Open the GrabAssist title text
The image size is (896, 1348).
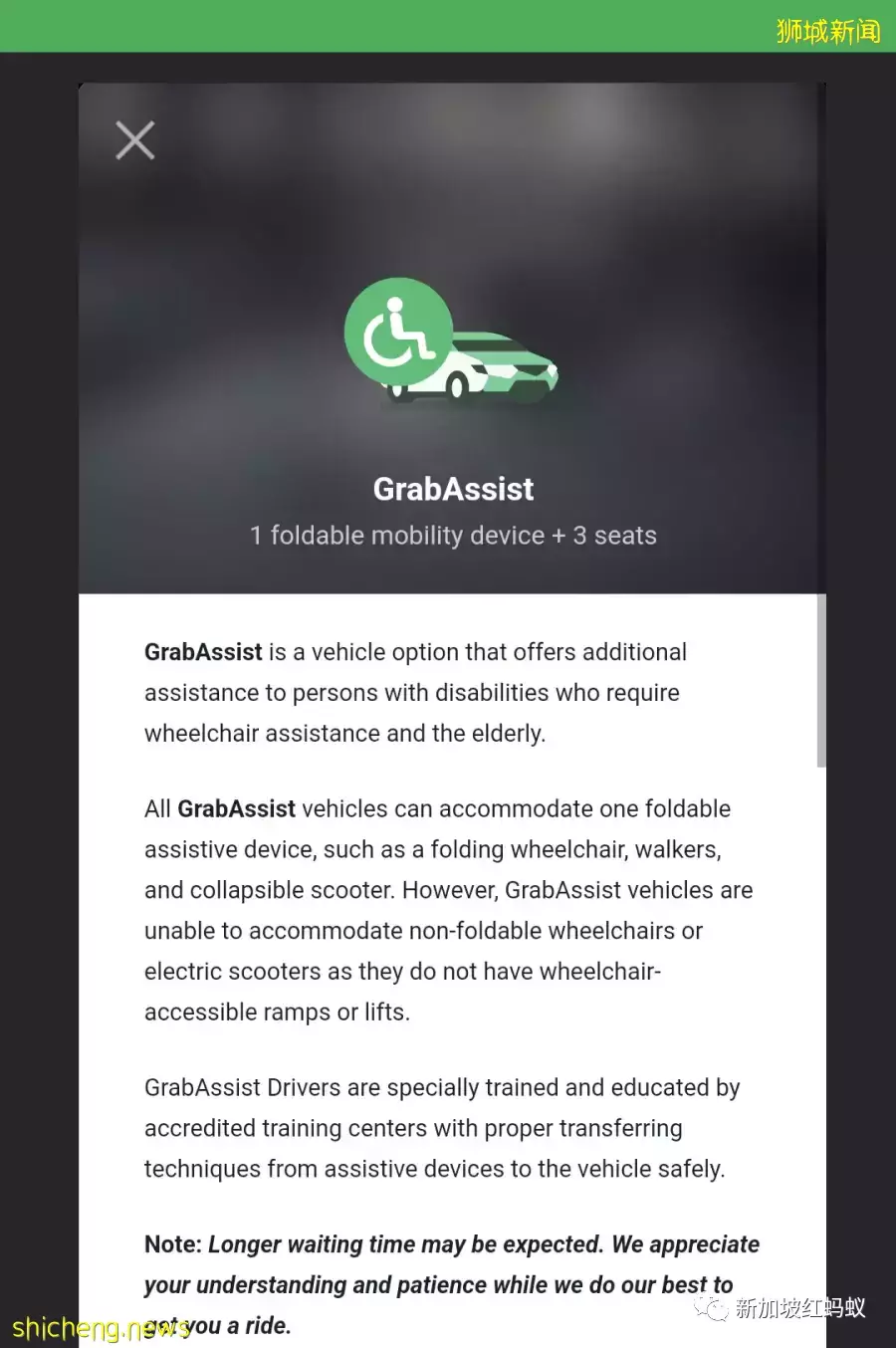click(x=453, y=489)
